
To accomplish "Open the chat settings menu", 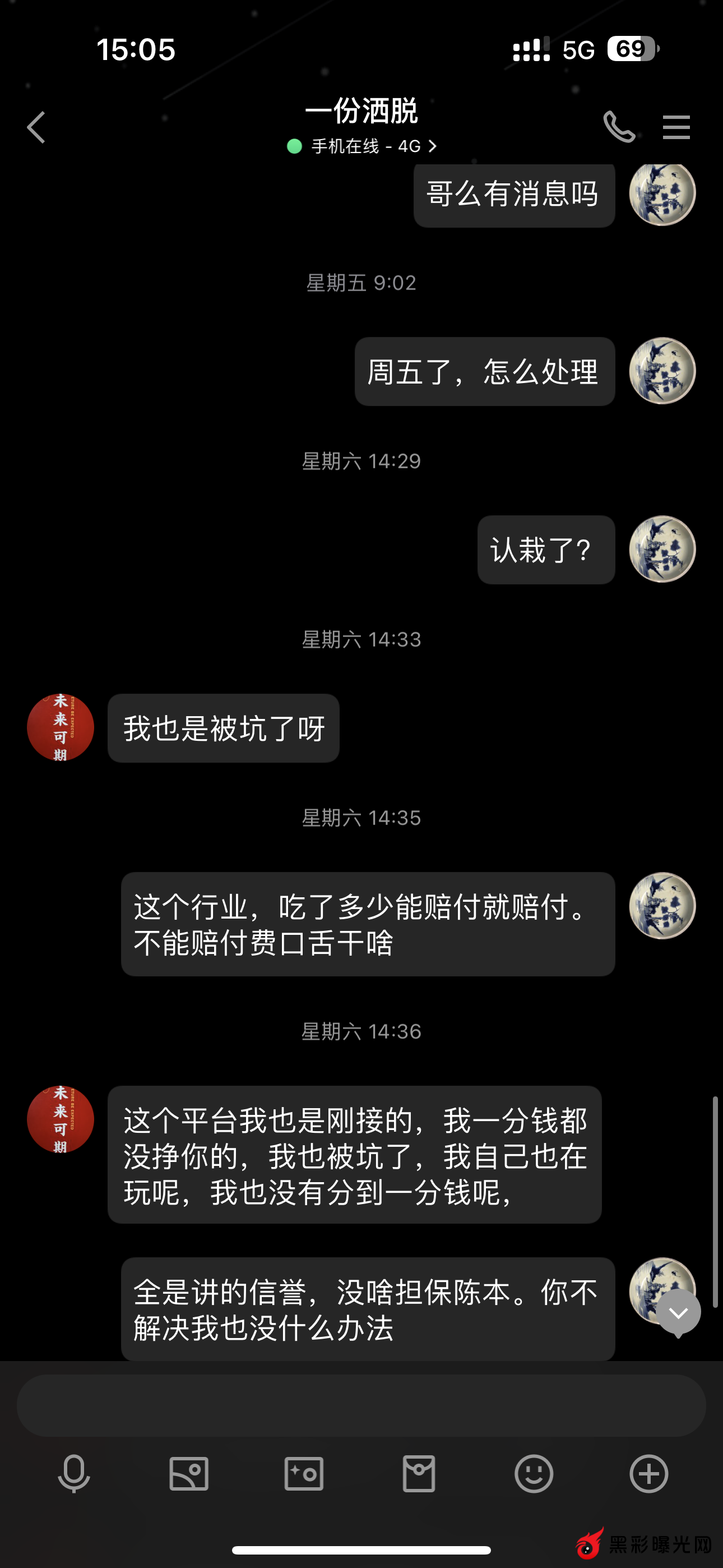I will (676, 127).
